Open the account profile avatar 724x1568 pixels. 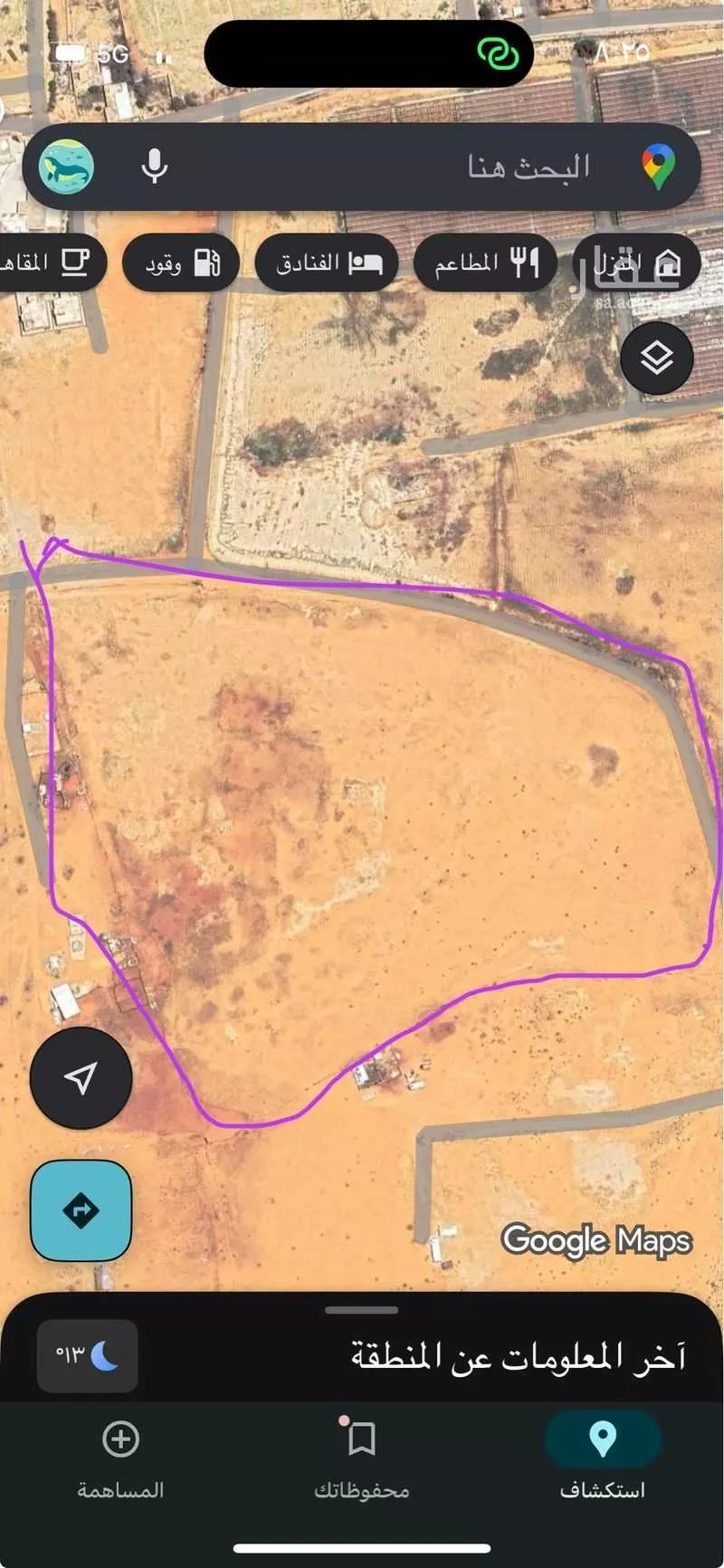pyautogui.click(x=67, y=167)
